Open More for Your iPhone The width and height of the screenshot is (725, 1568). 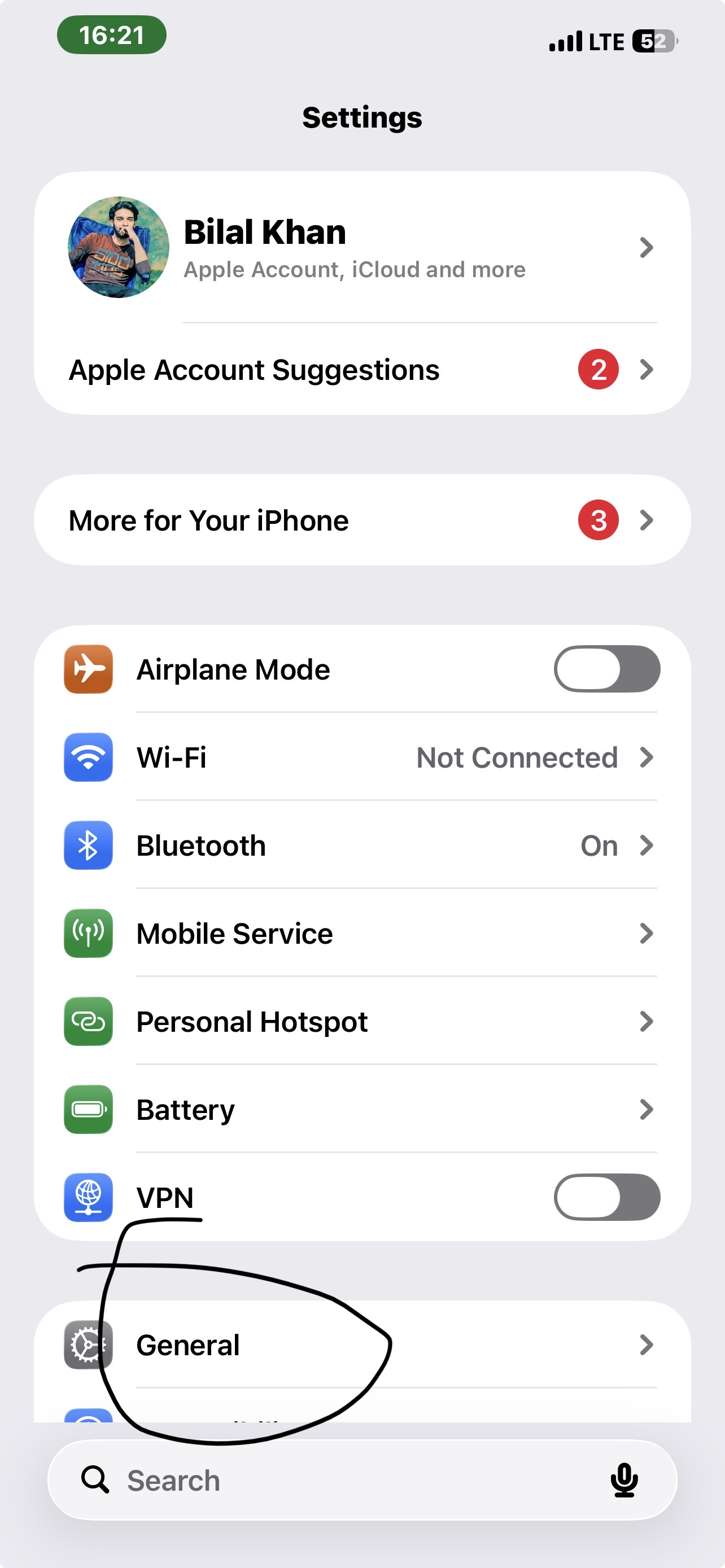(362, 520)
